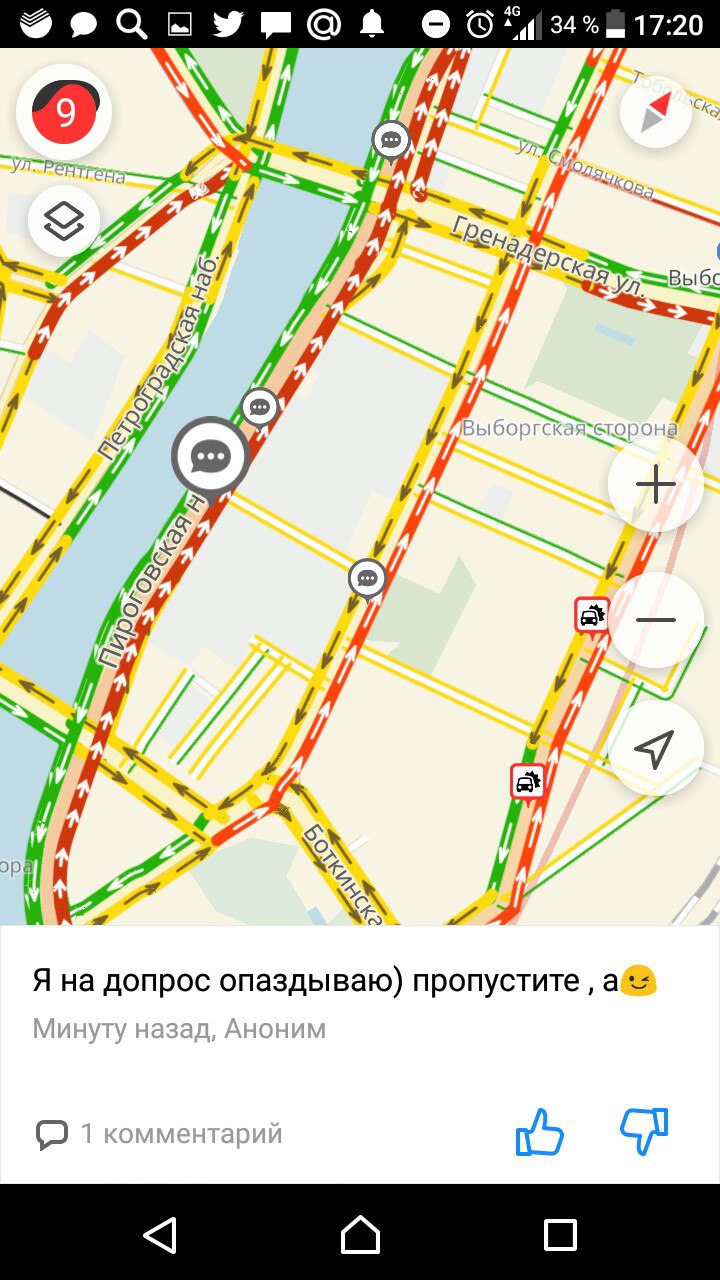Open 1 комментарий for this post
The height and width of the screenshot is (1280, 720).
[160, 1133]
